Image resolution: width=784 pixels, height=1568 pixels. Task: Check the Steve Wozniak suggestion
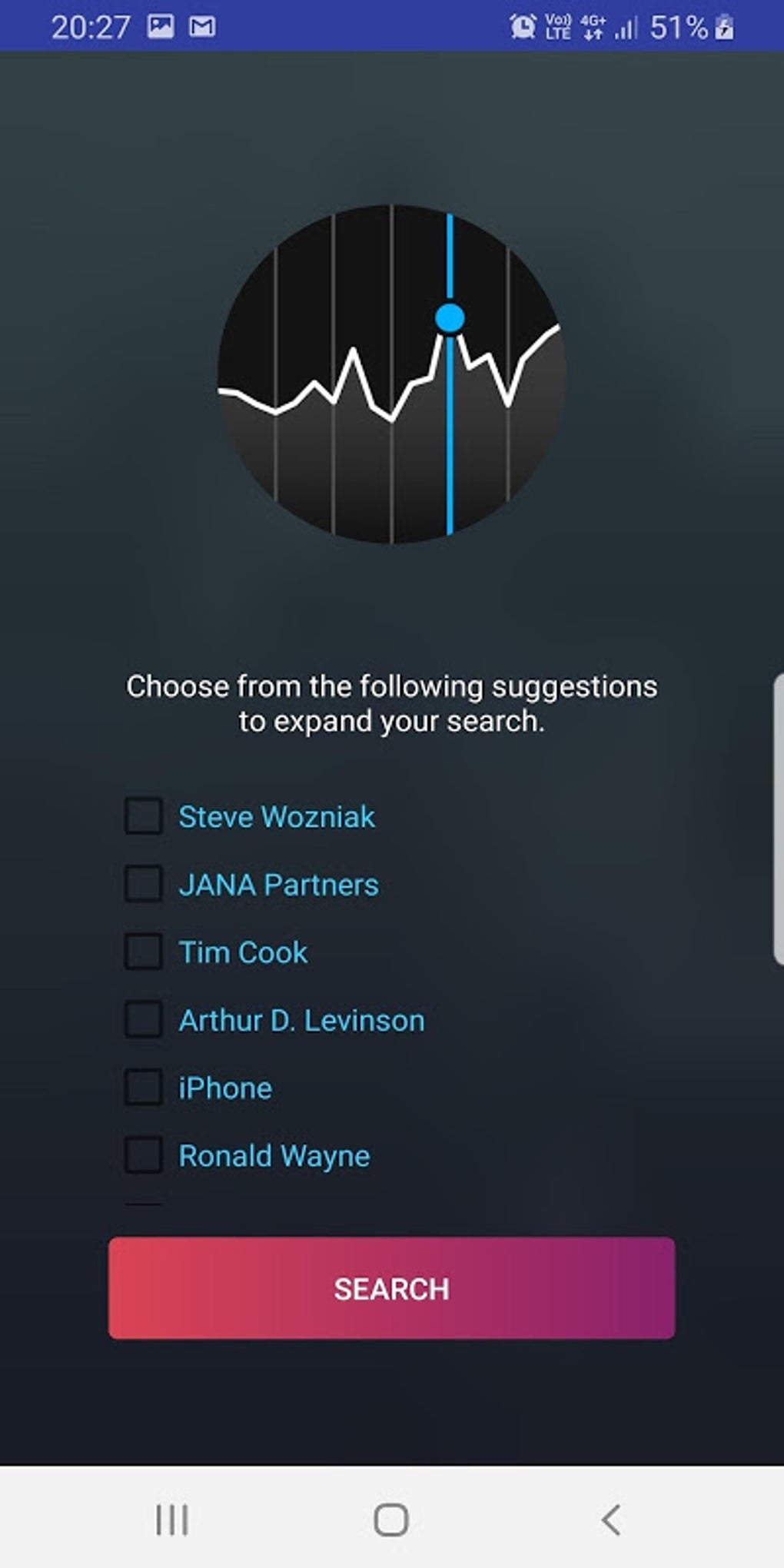(x=144, y=816)
